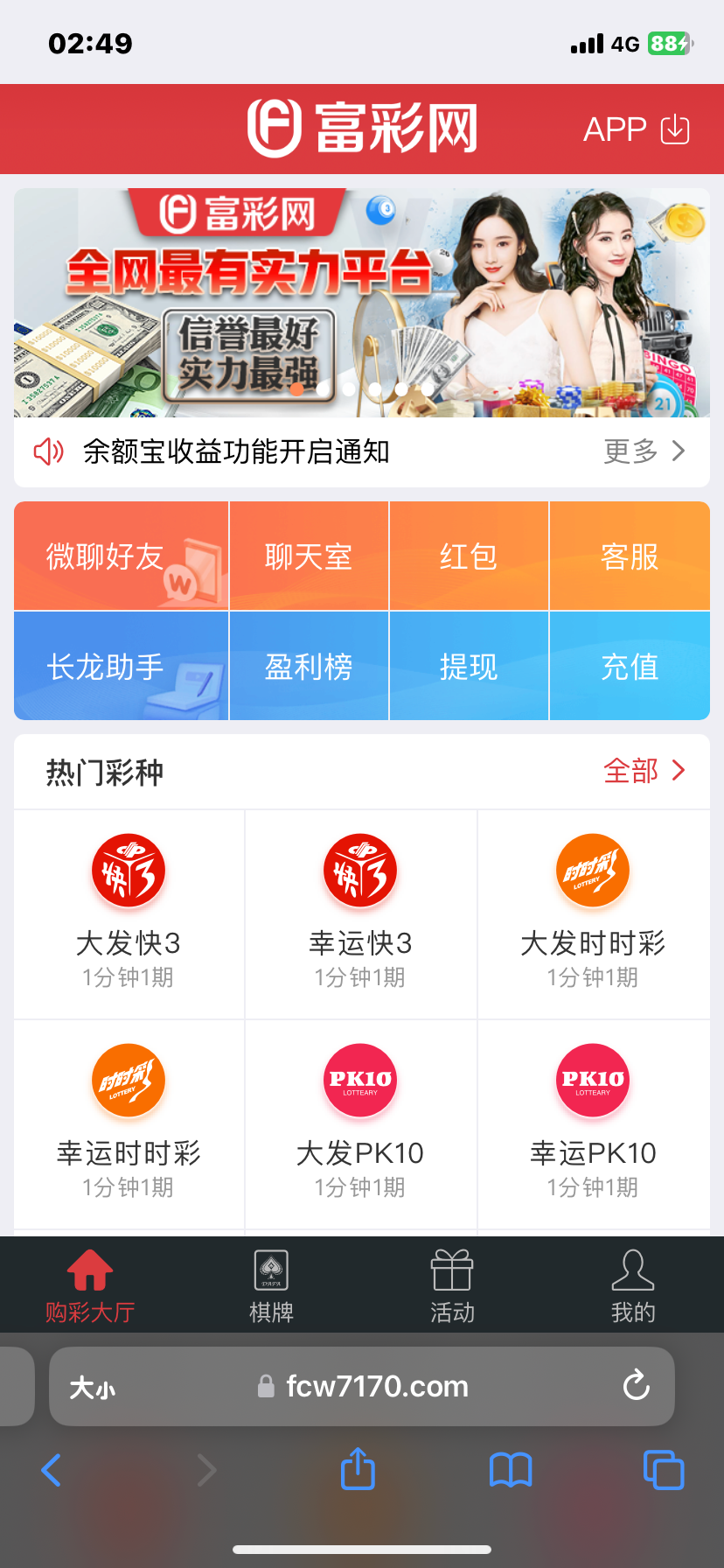Launch the 大发PK10 game
Image resolution: width=724 pixels, height=1568 pixels.
click(360, 1122)
